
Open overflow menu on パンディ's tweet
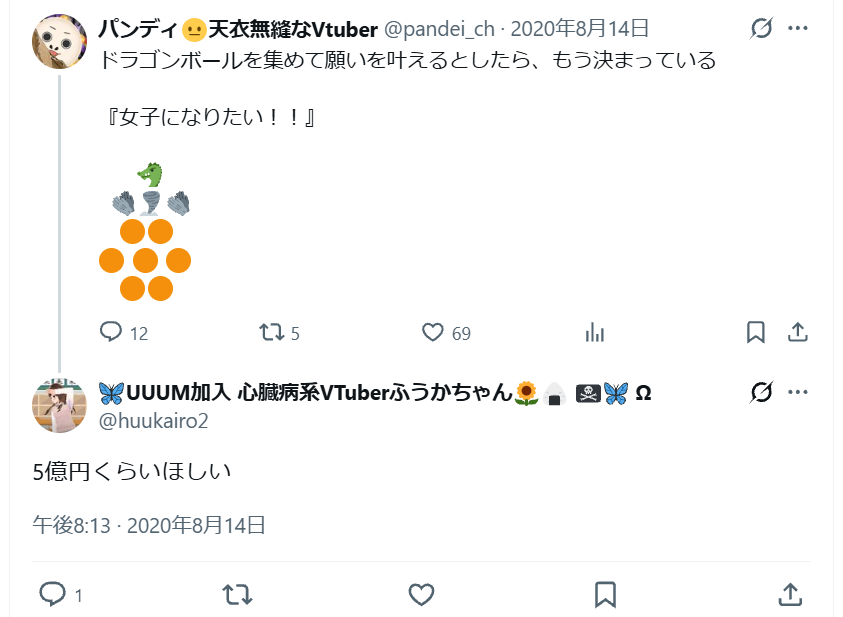(x=798, y=28)
